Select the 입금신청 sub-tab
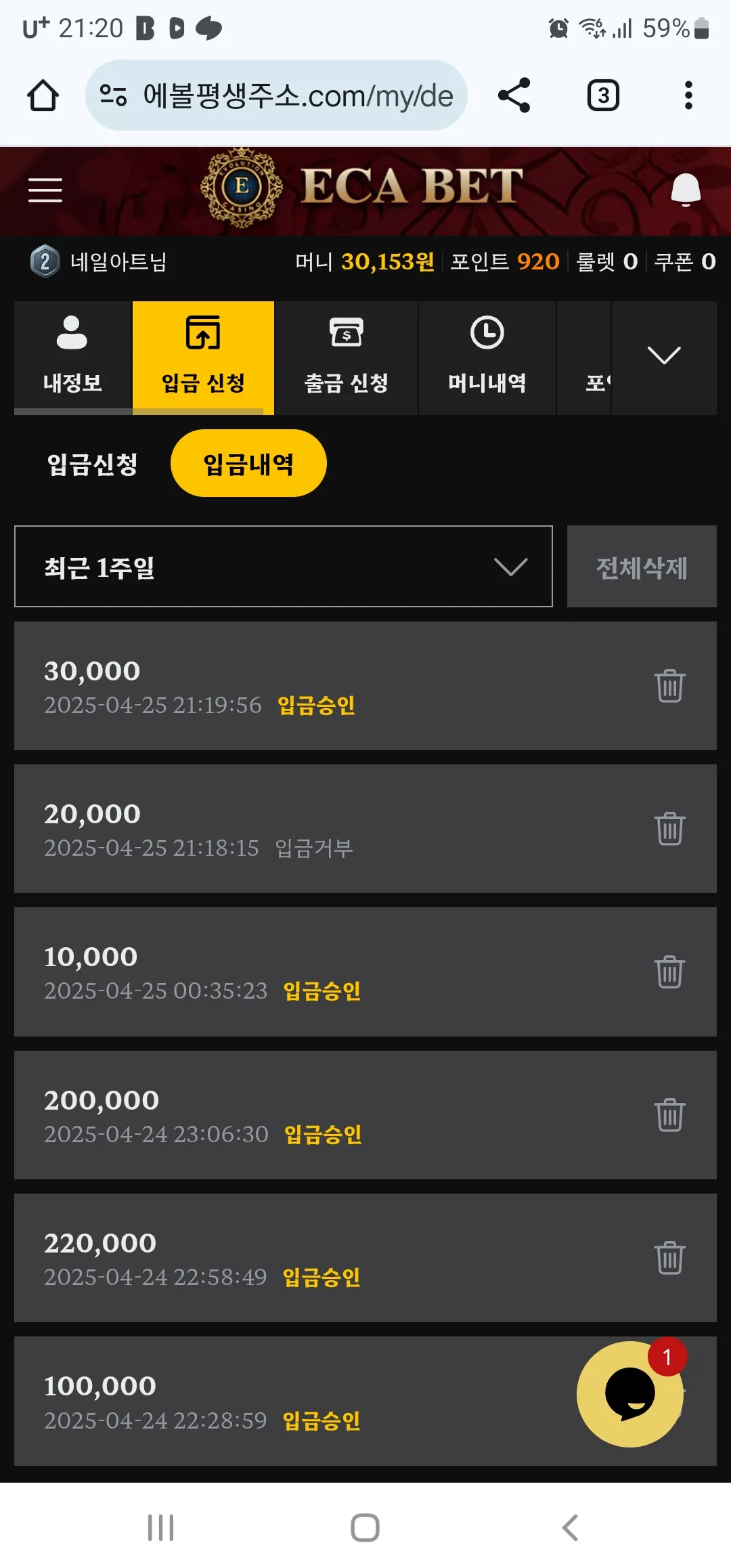The width and height of the screenshot is (731, 1568). (x=93, y=464)
